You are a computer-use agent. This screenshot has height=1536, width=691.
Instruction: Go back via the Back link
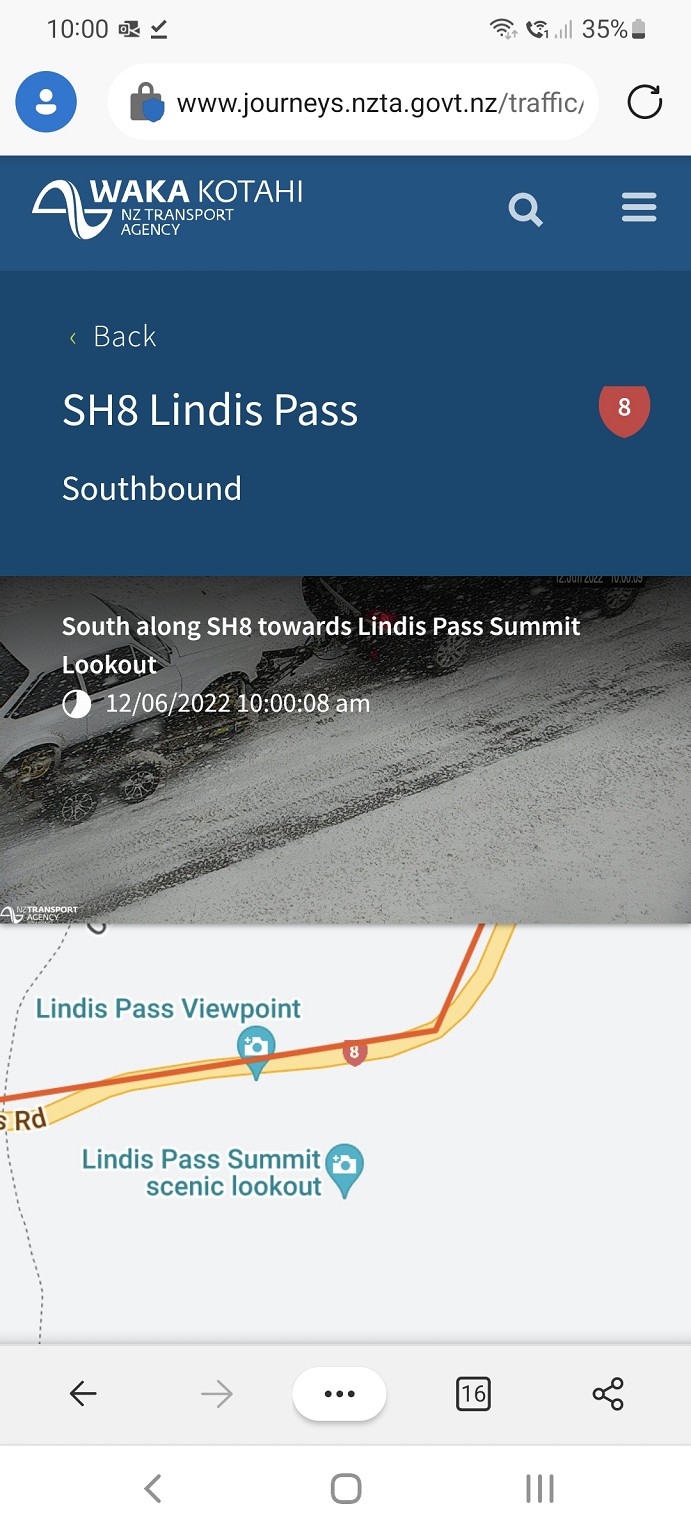[114, 336]
